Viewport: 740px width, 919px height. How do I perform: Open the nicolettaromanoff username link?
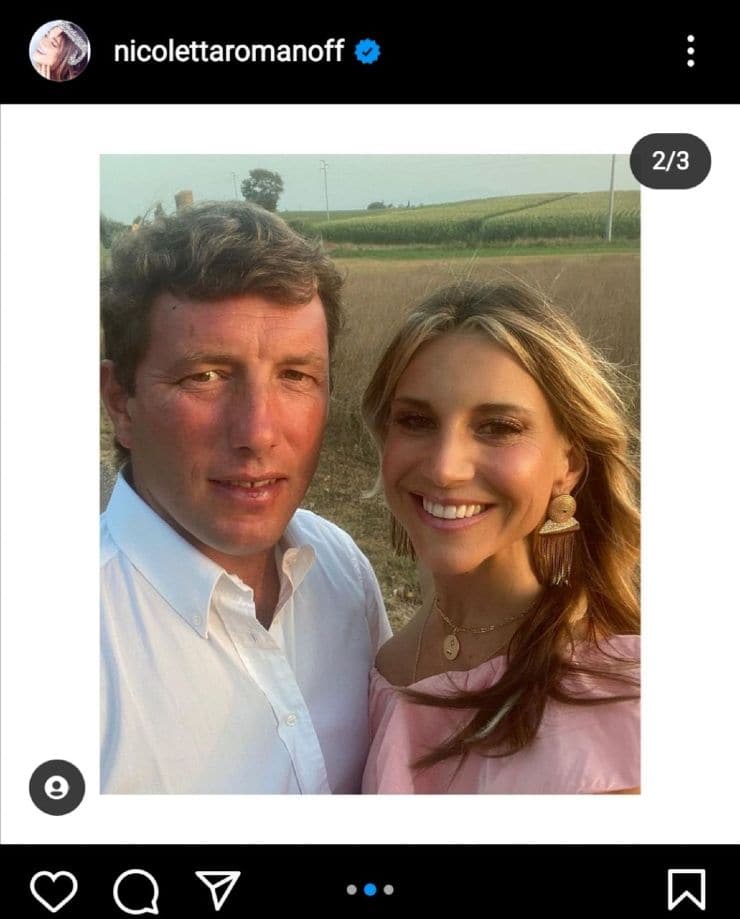[x=229, y=52]
